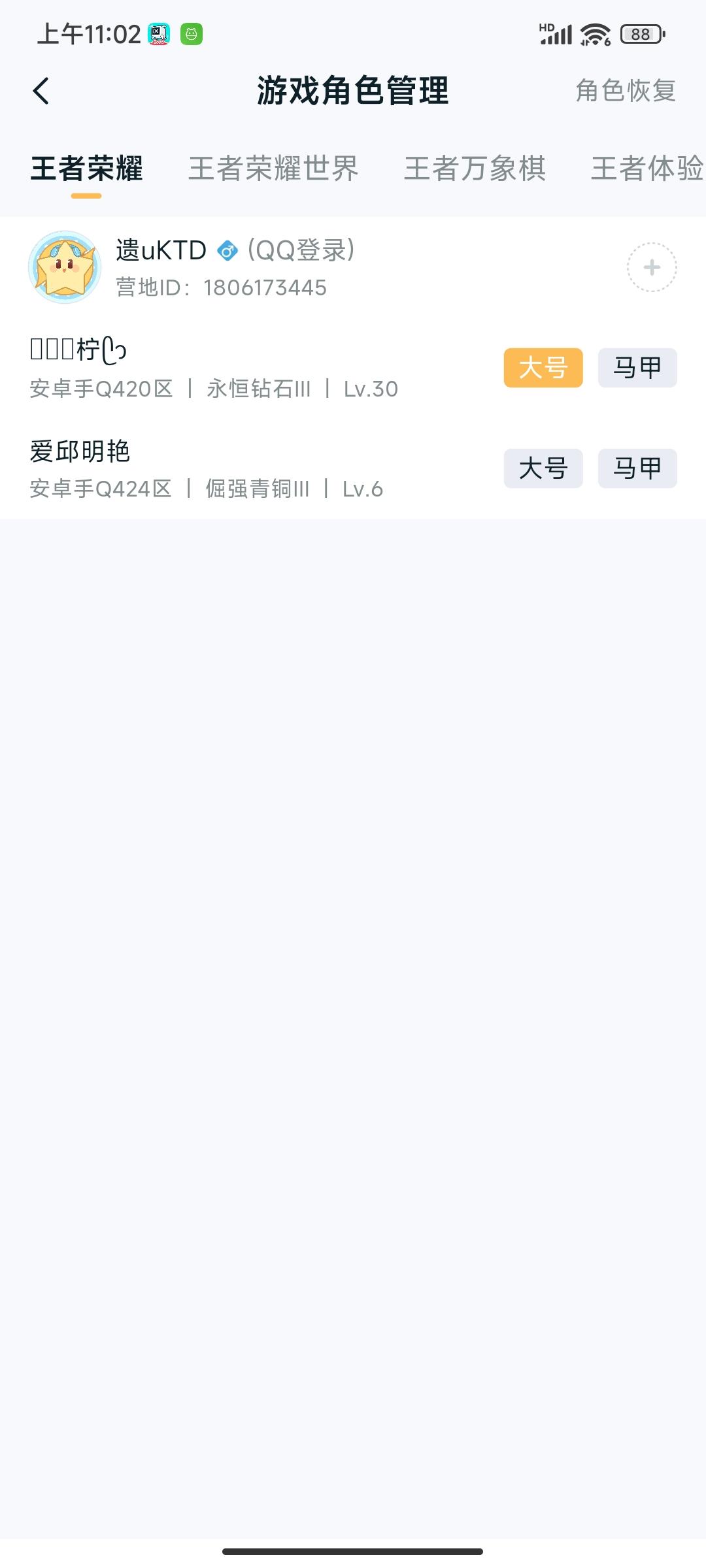Toggle 大号 status for 爱邱明艳
This screenshot has width=706, height=1568.
tap(543, 468)
